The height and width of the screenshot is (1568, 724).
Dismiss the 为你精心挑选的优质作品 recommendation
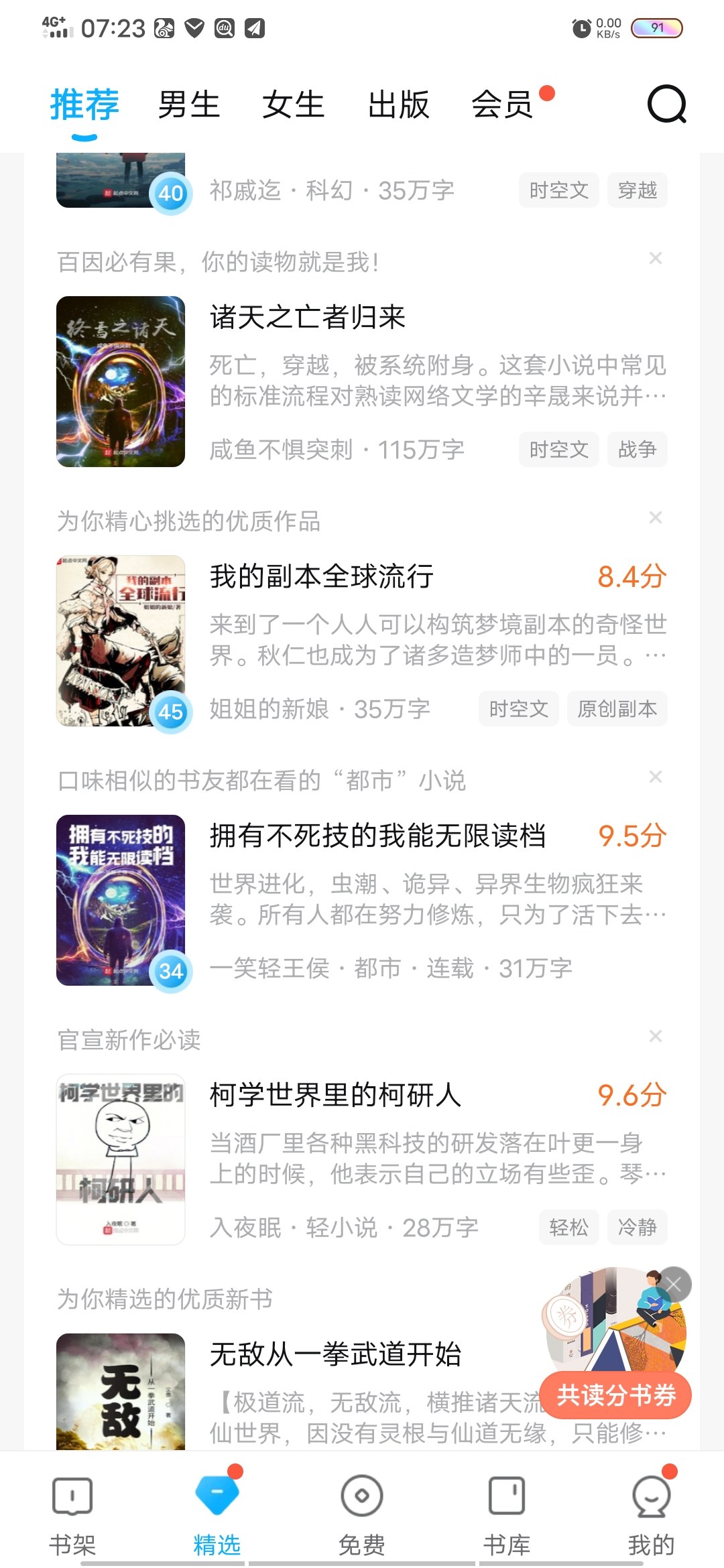656,518
